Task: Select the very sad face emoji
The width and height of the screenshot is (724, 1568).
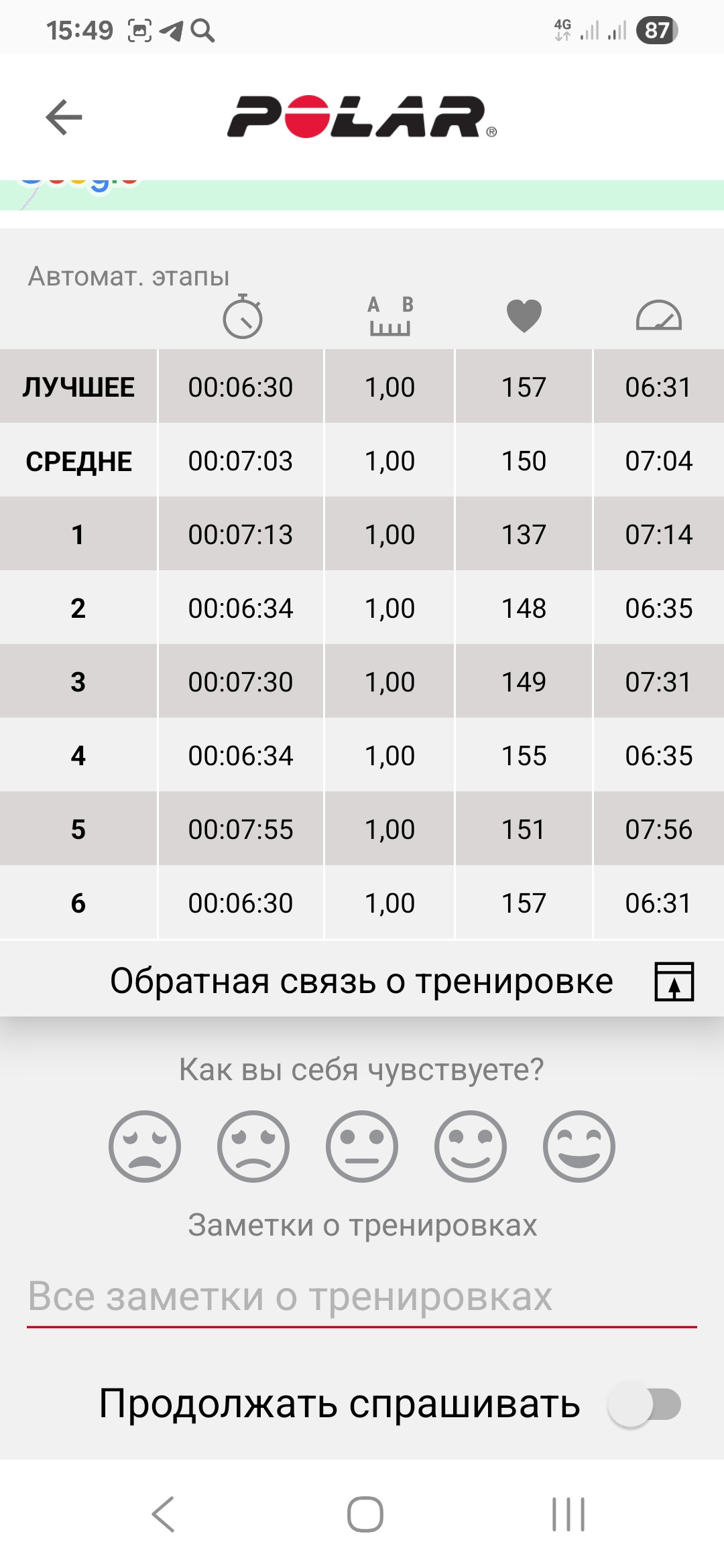Action: point(145,1146)
